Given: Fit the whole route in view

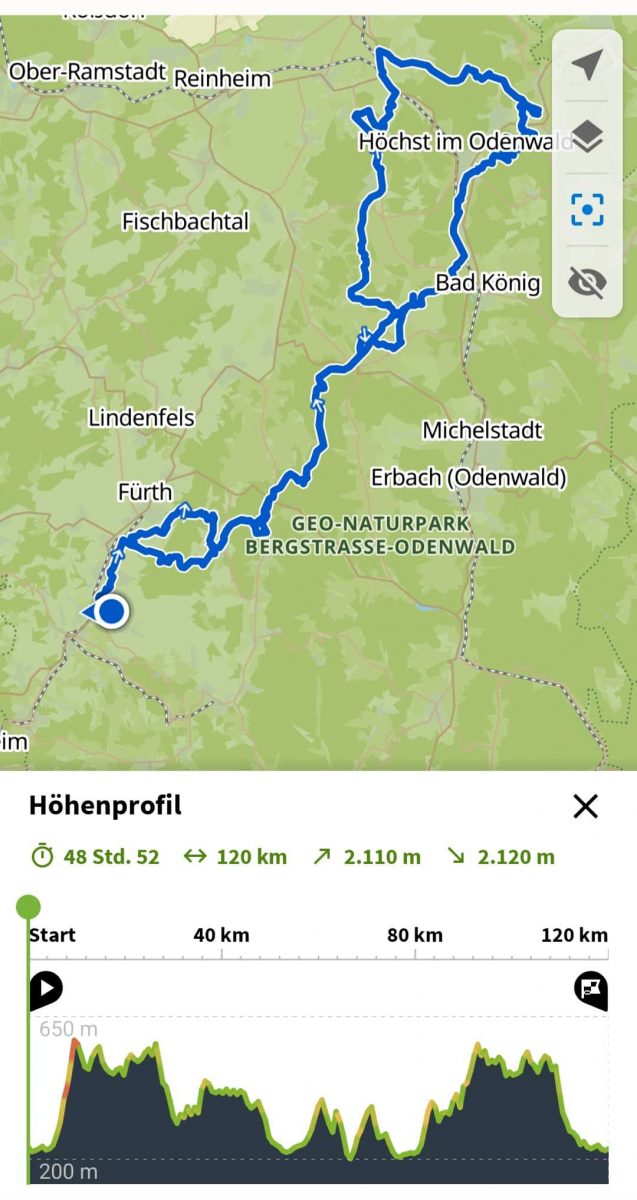Looking at the screenshot, I should [x=587, y=209].
